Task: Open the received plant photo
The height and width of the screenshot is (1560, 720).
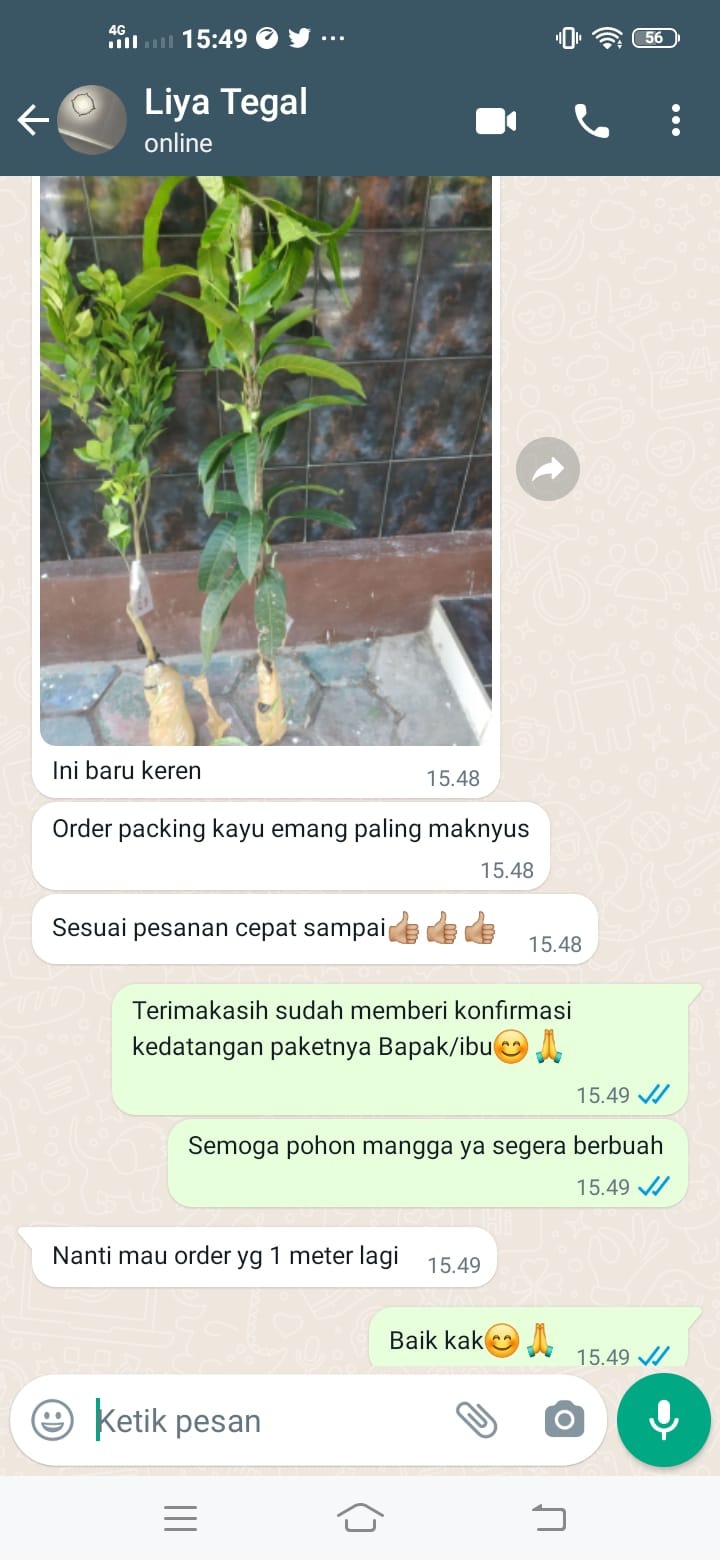Action: click(266, 460)
